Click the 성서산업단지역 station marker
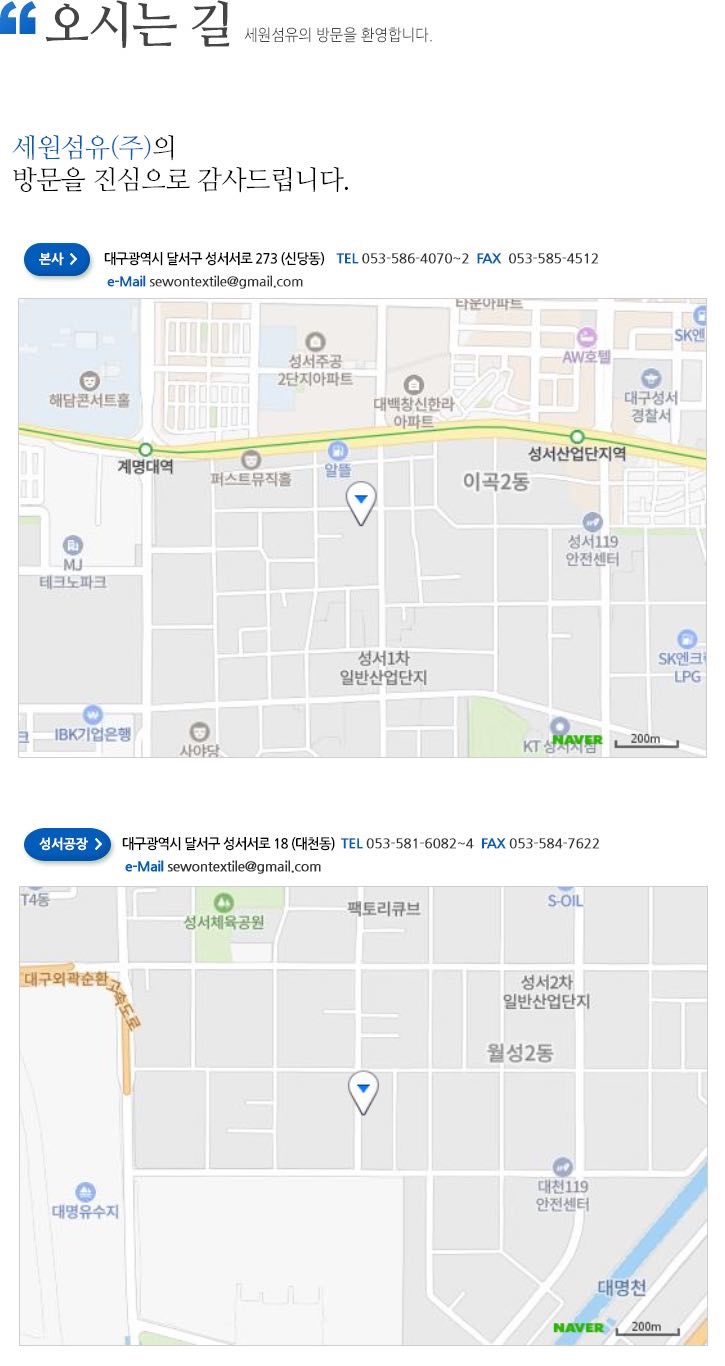The image size is (725, 1366). pos(575,437)
